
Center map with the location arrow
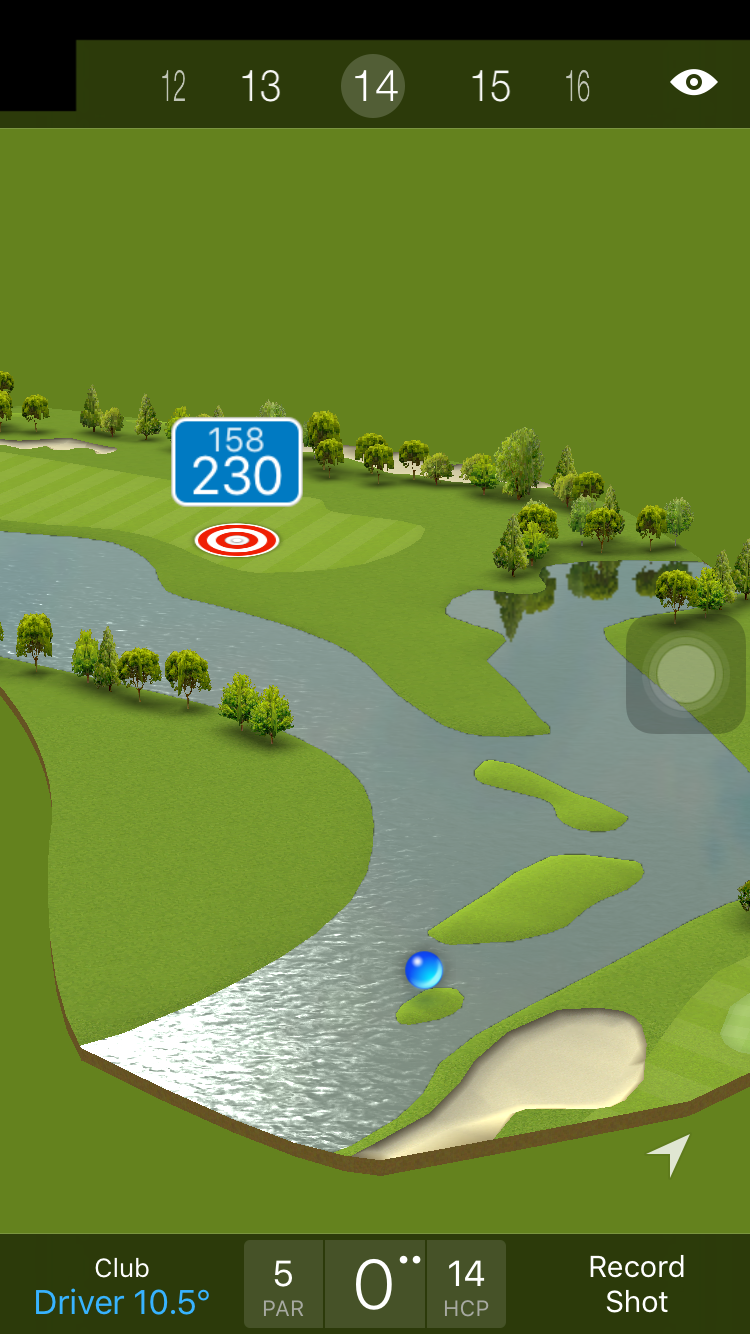tap(670, 1154)
